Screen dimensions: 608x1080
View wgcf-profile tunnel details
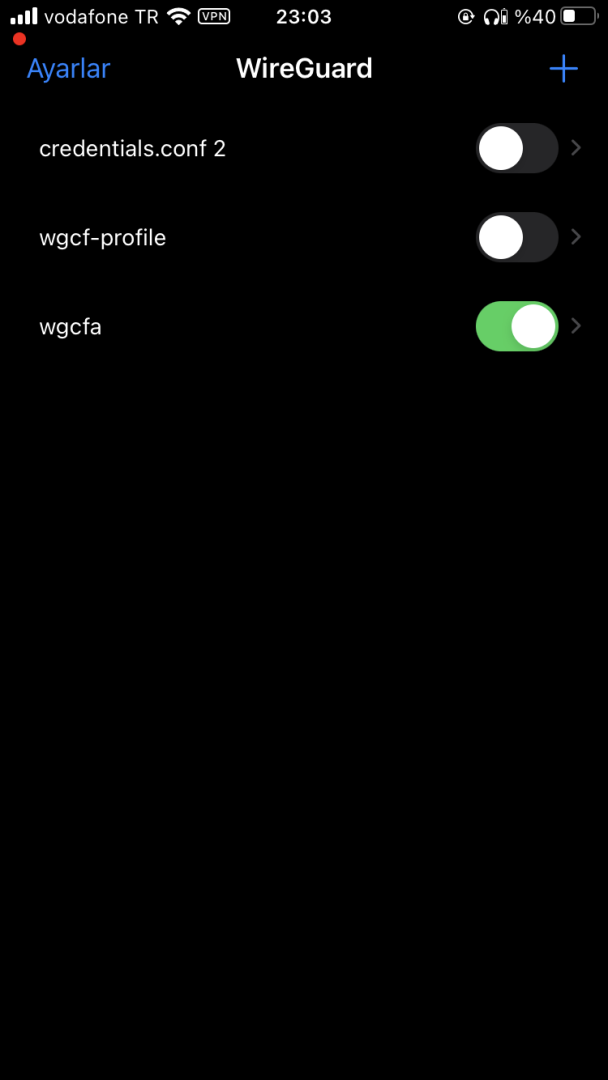click(576, 238)
